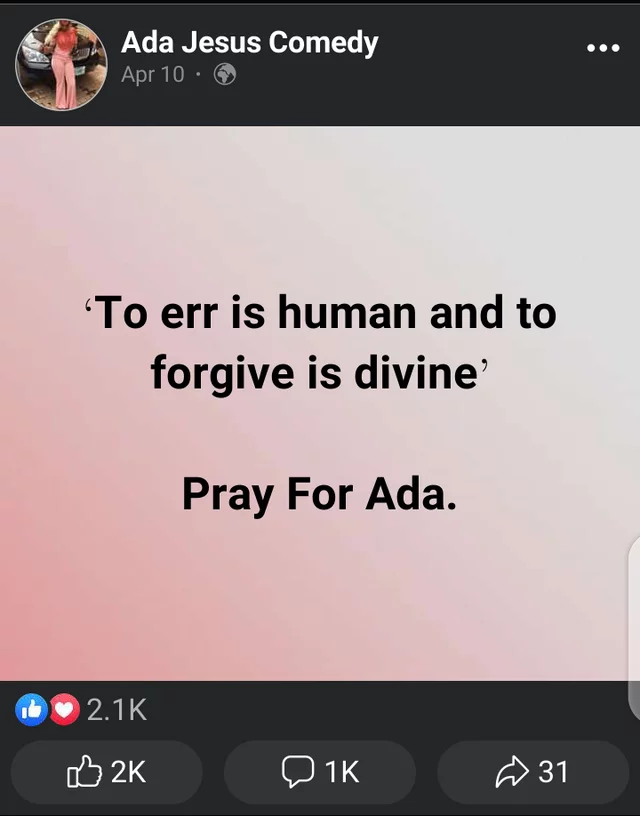
Task: Open Ada Jesus Comedy profile picture
Action: (61, 64)
